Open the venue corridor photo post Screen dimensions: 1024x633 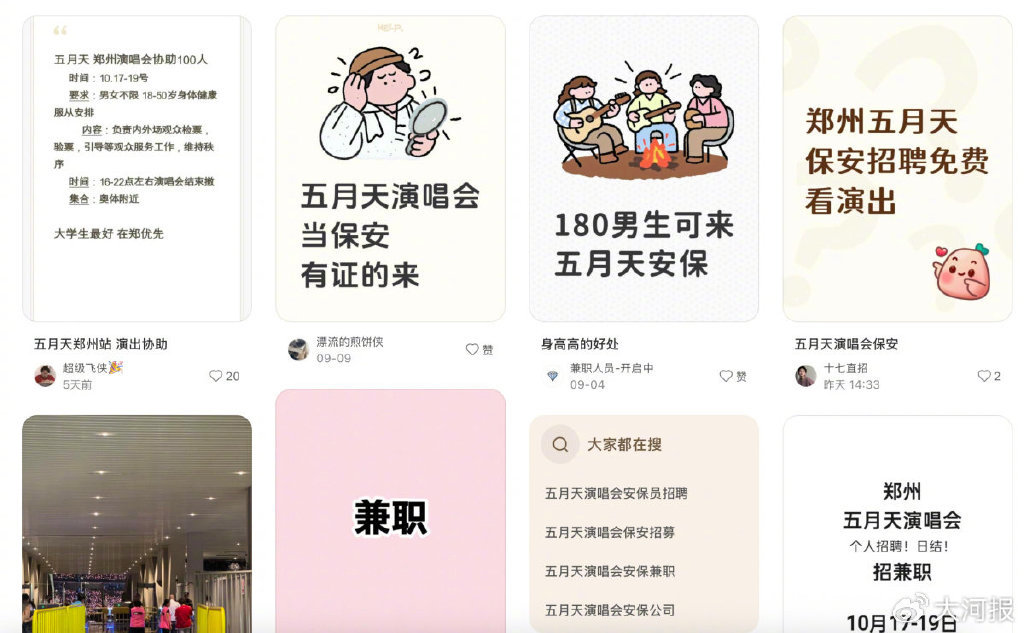(136, 524)
